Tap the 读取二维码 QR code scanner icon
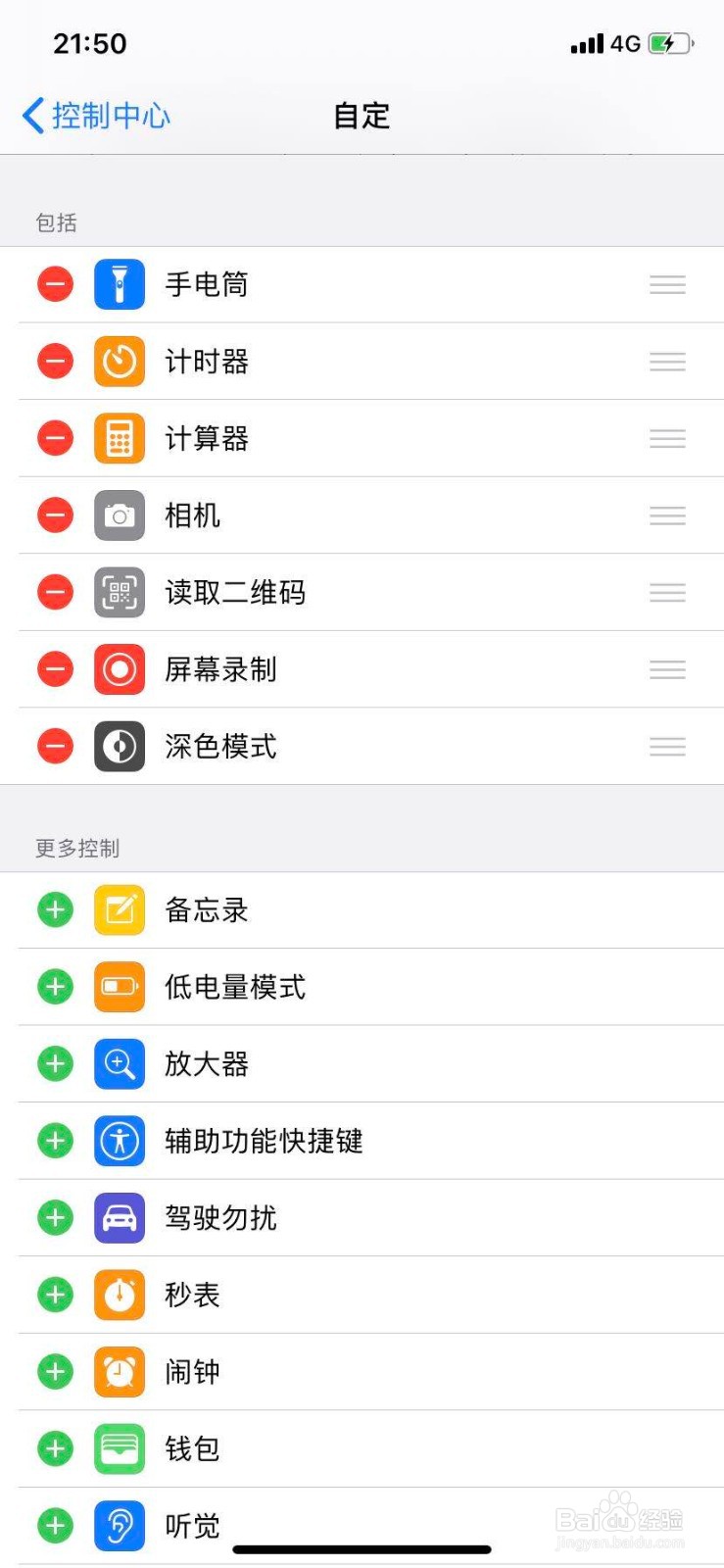Viewport: 724px width, 1568px height. [119, 592]
